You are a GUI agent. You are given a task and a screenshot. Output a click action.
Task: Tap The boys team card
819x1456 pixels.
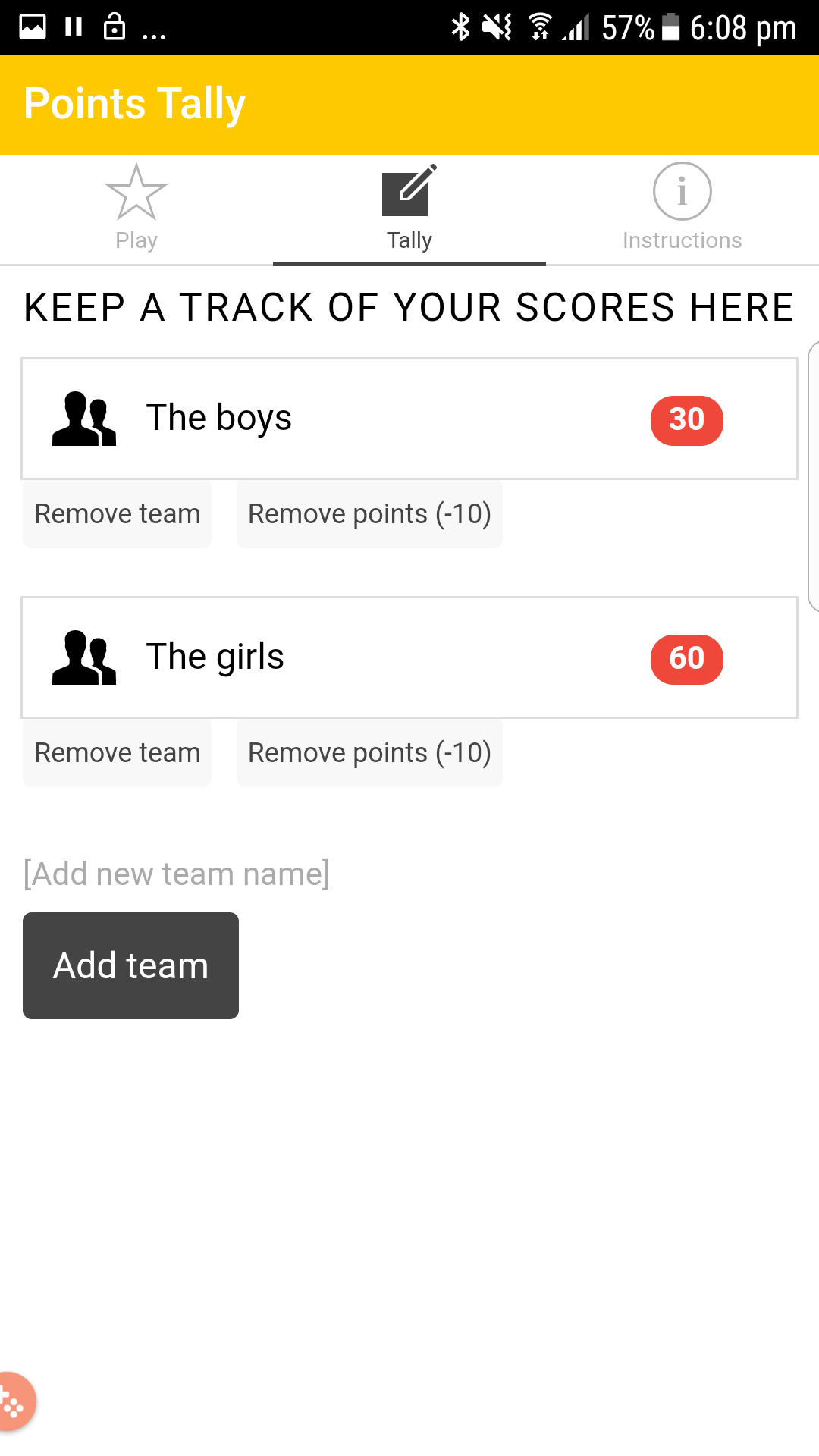click(x=409, y=419)
